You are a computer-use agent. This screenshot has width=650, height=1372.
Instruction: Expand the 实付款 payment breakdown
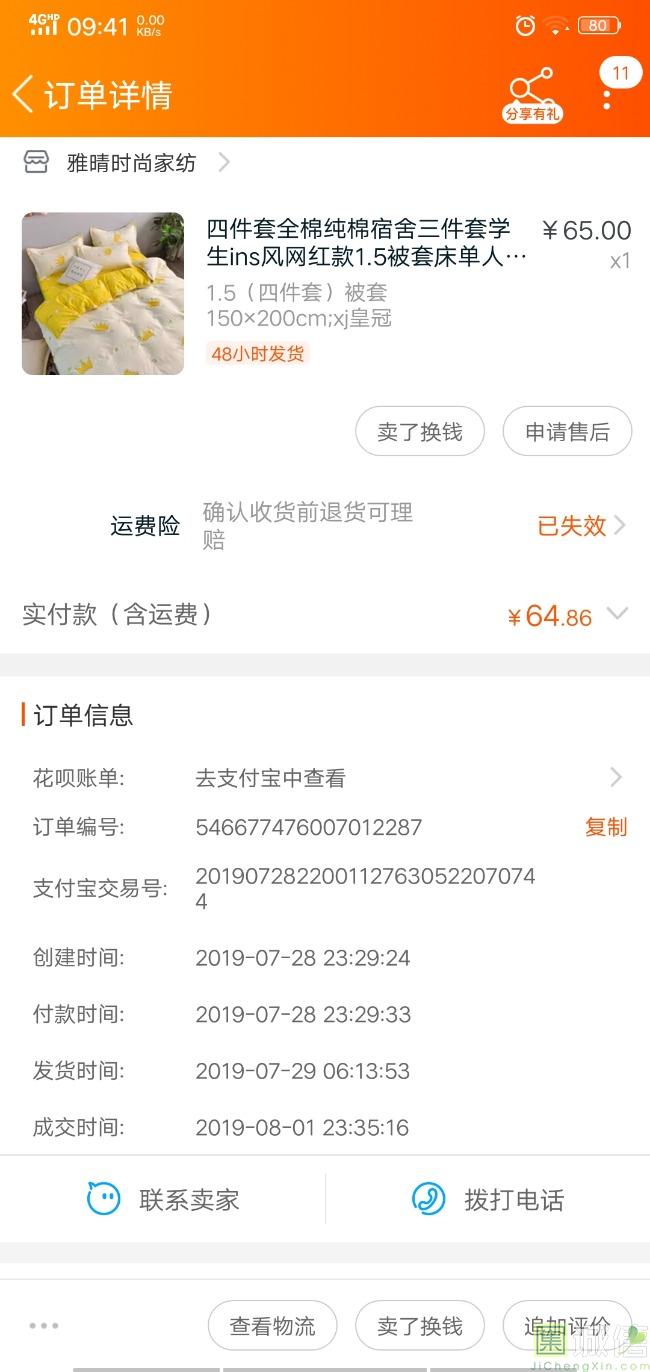325,615
